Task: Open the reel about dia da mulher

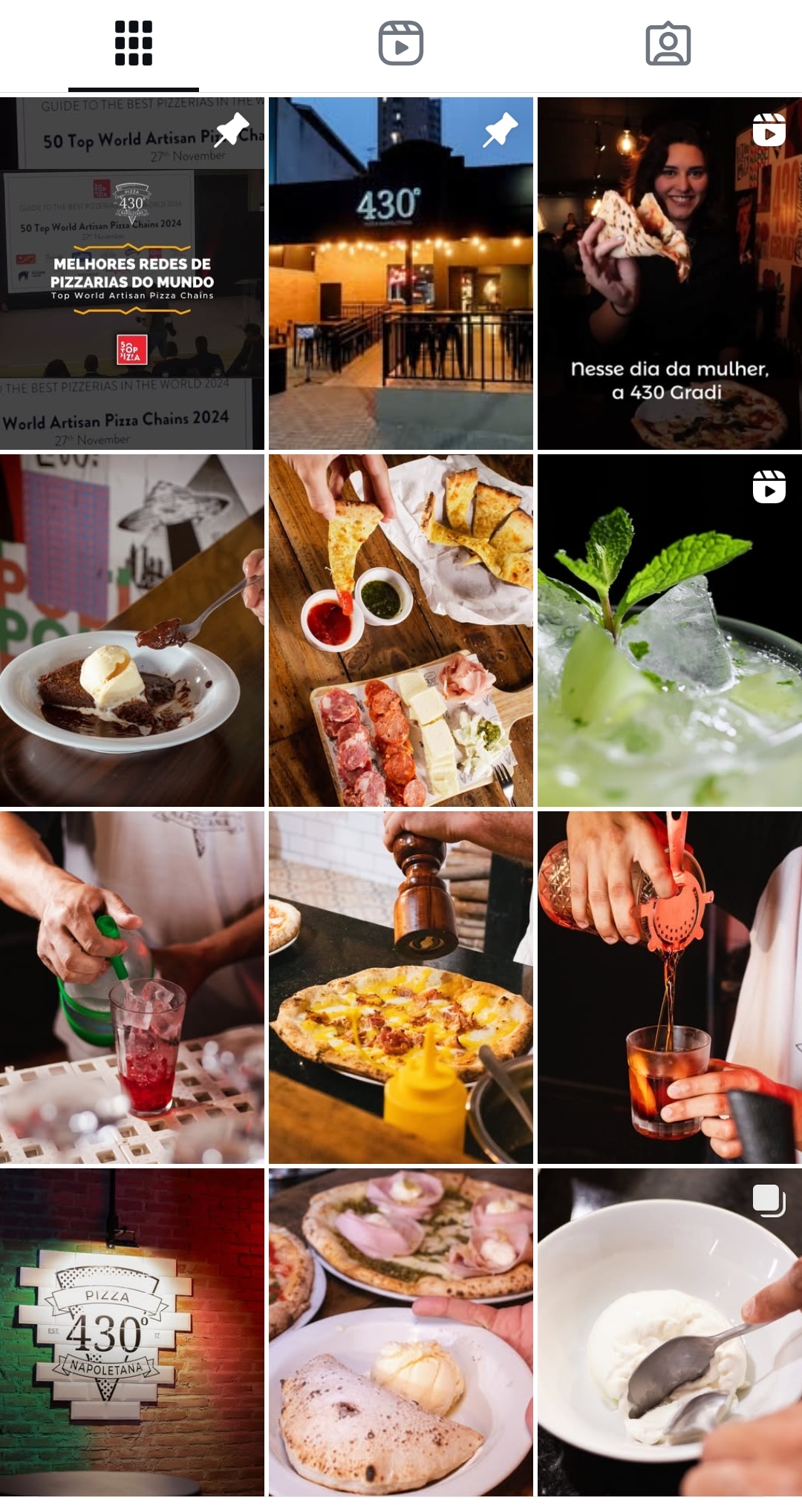Action: pos(670,273)
